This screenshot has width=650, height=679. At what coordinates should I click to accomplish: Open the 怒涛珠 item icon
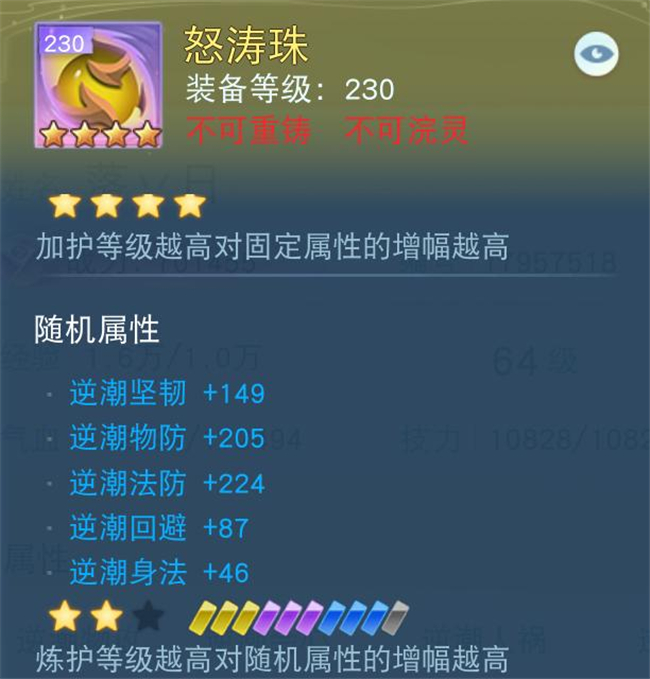pos(98,88)
